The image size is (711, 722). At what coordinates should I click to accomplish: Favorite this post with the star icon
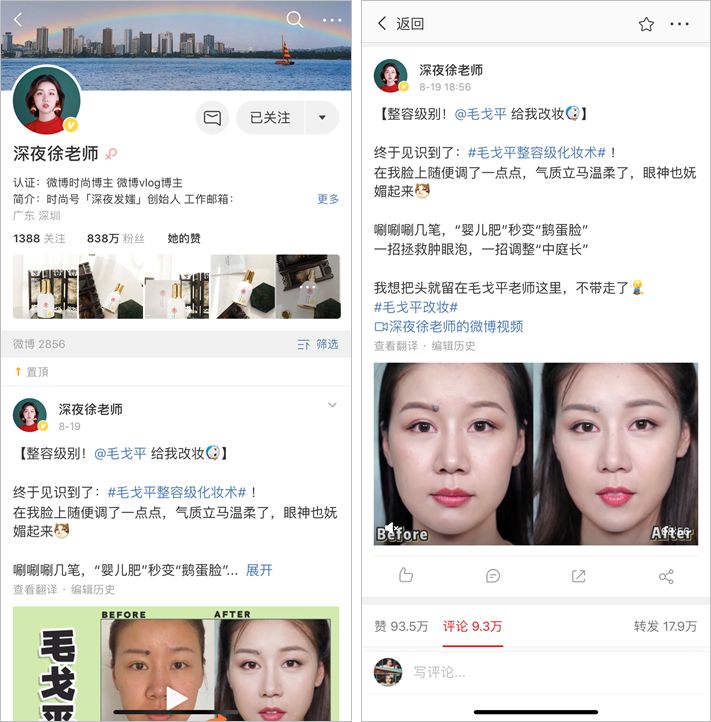click(646, 24)
